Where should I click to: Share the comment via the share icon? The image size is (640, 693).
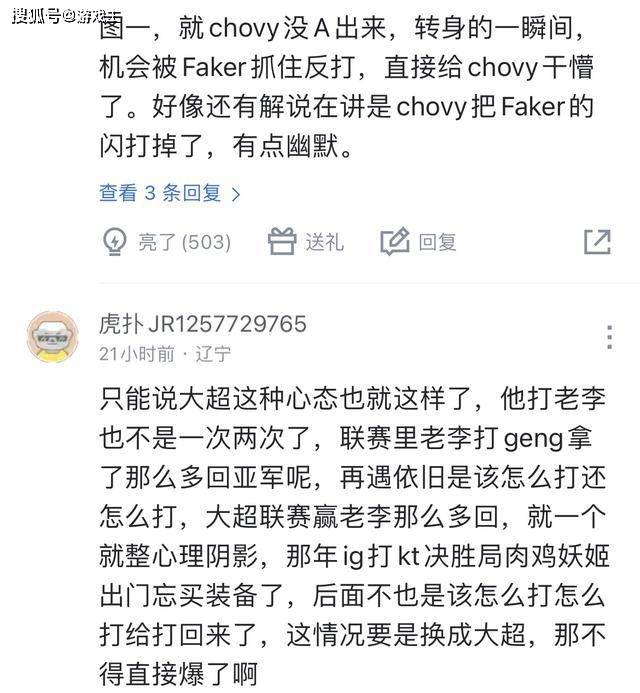(597, 241)
